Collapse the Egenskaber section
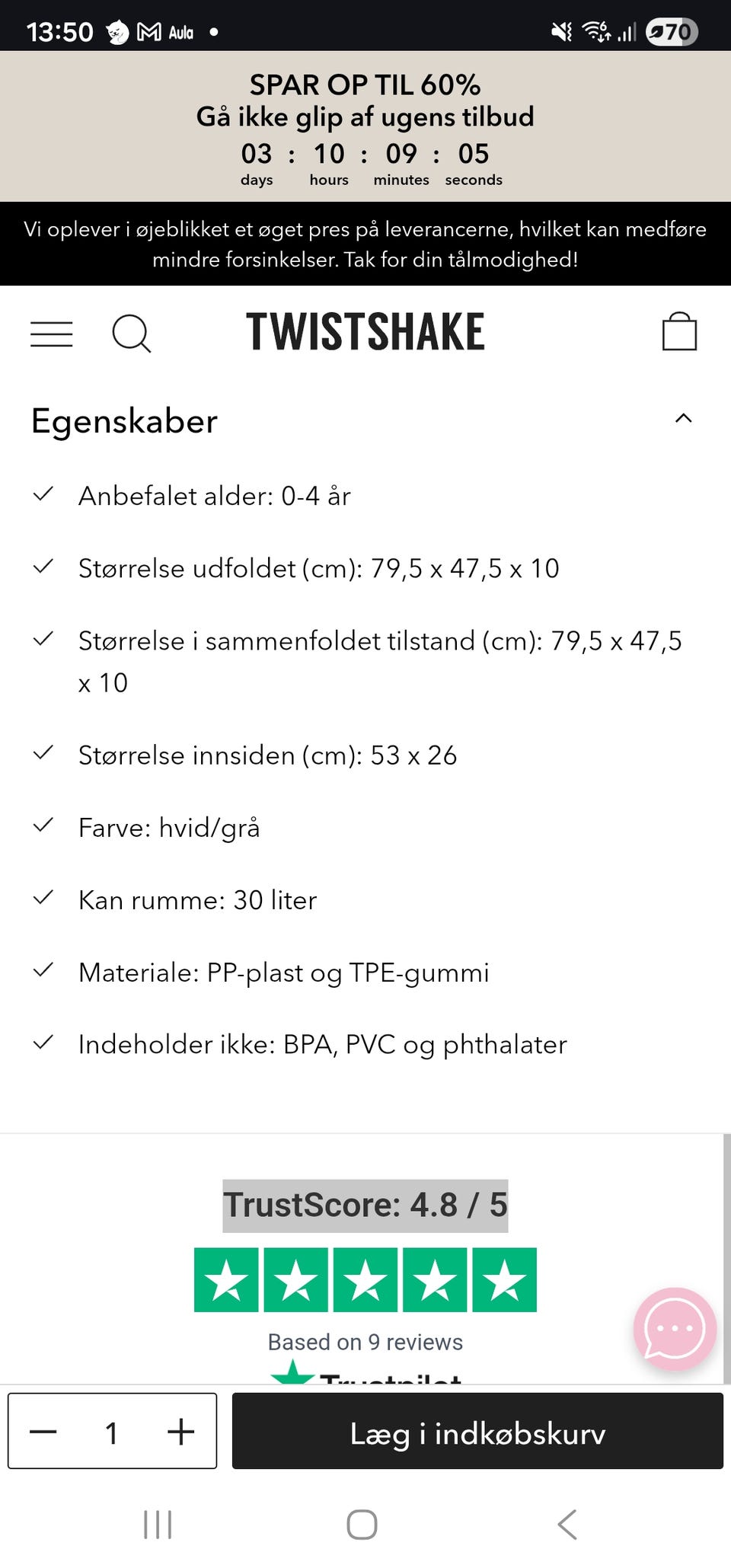 pos(683,418)
